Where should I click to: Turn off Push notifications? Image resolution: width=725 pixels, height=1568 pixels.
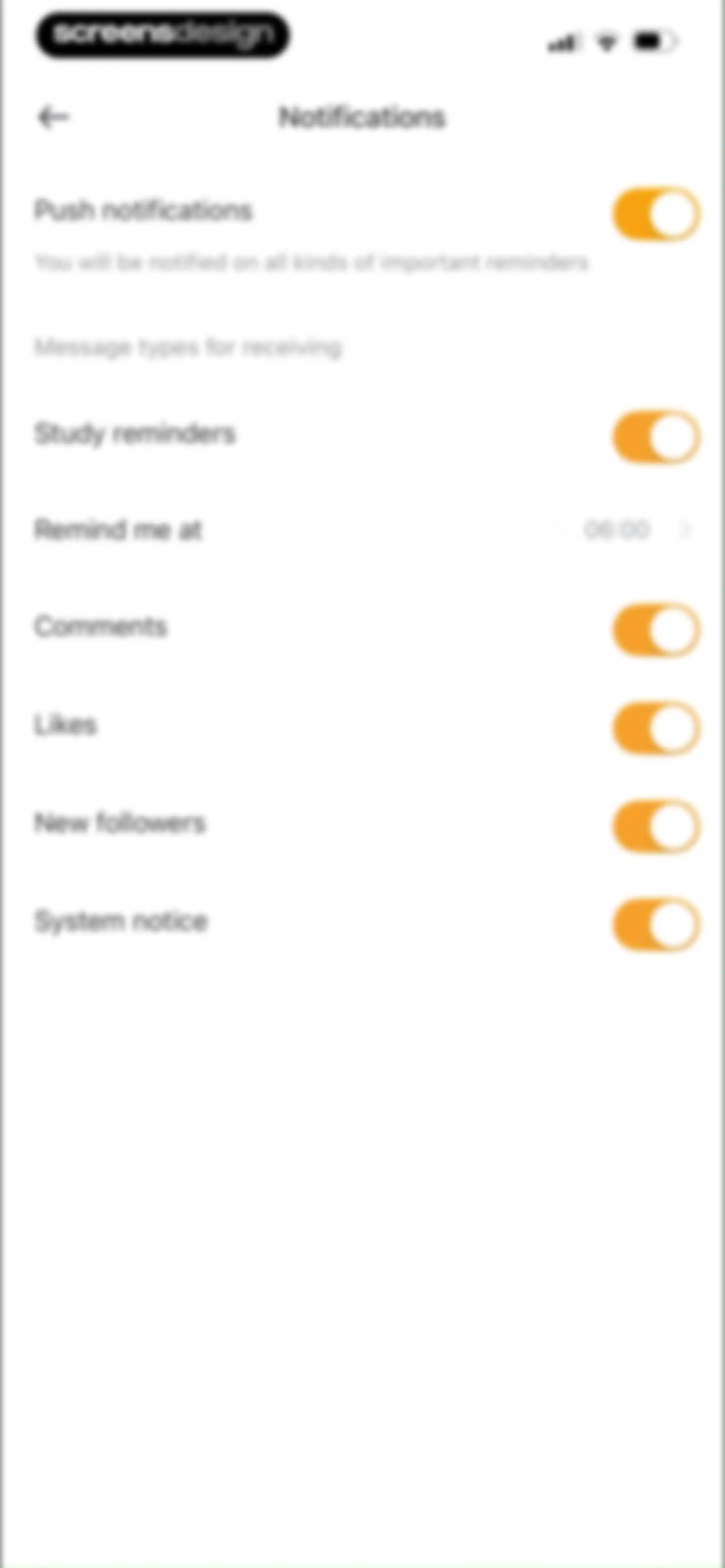coord(656,214)
